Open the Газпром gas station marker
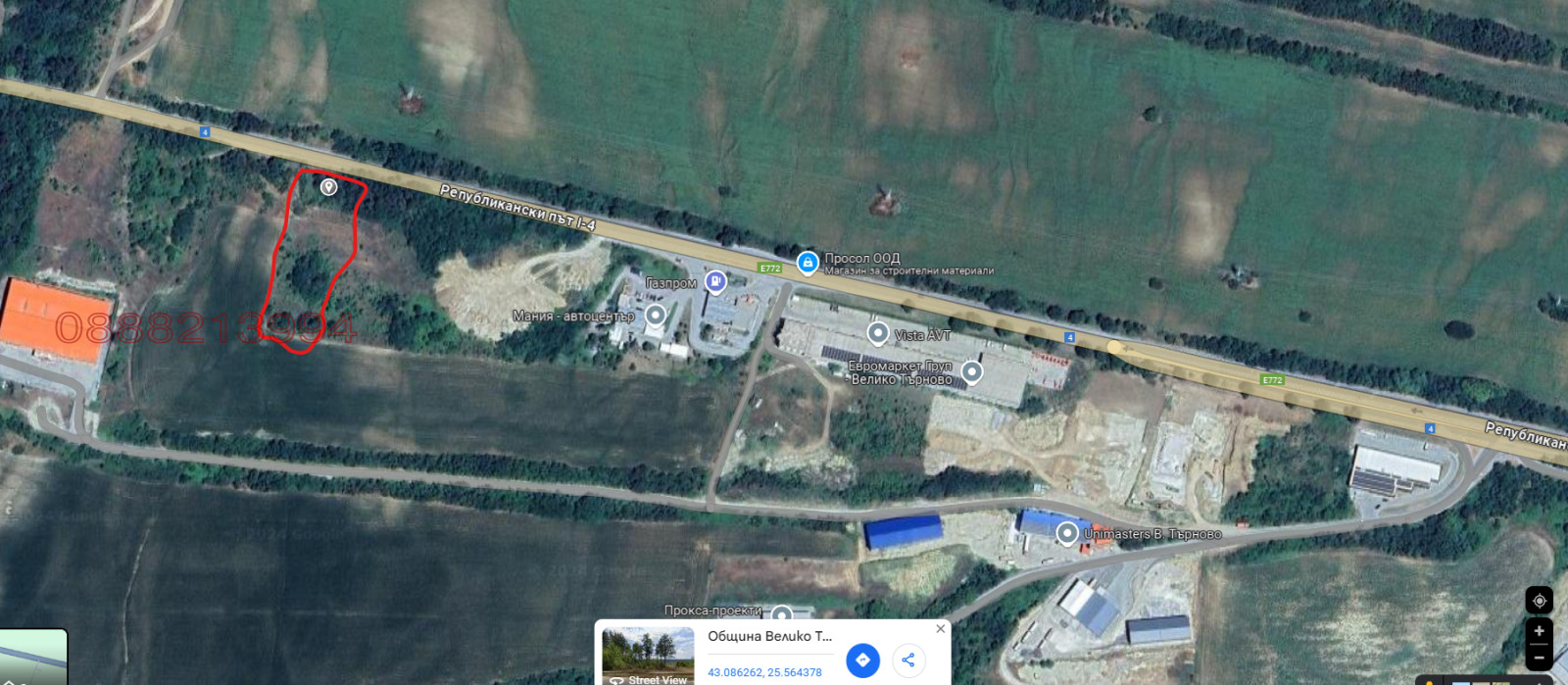Screen dimensions: 1568x685 (715, 282)
